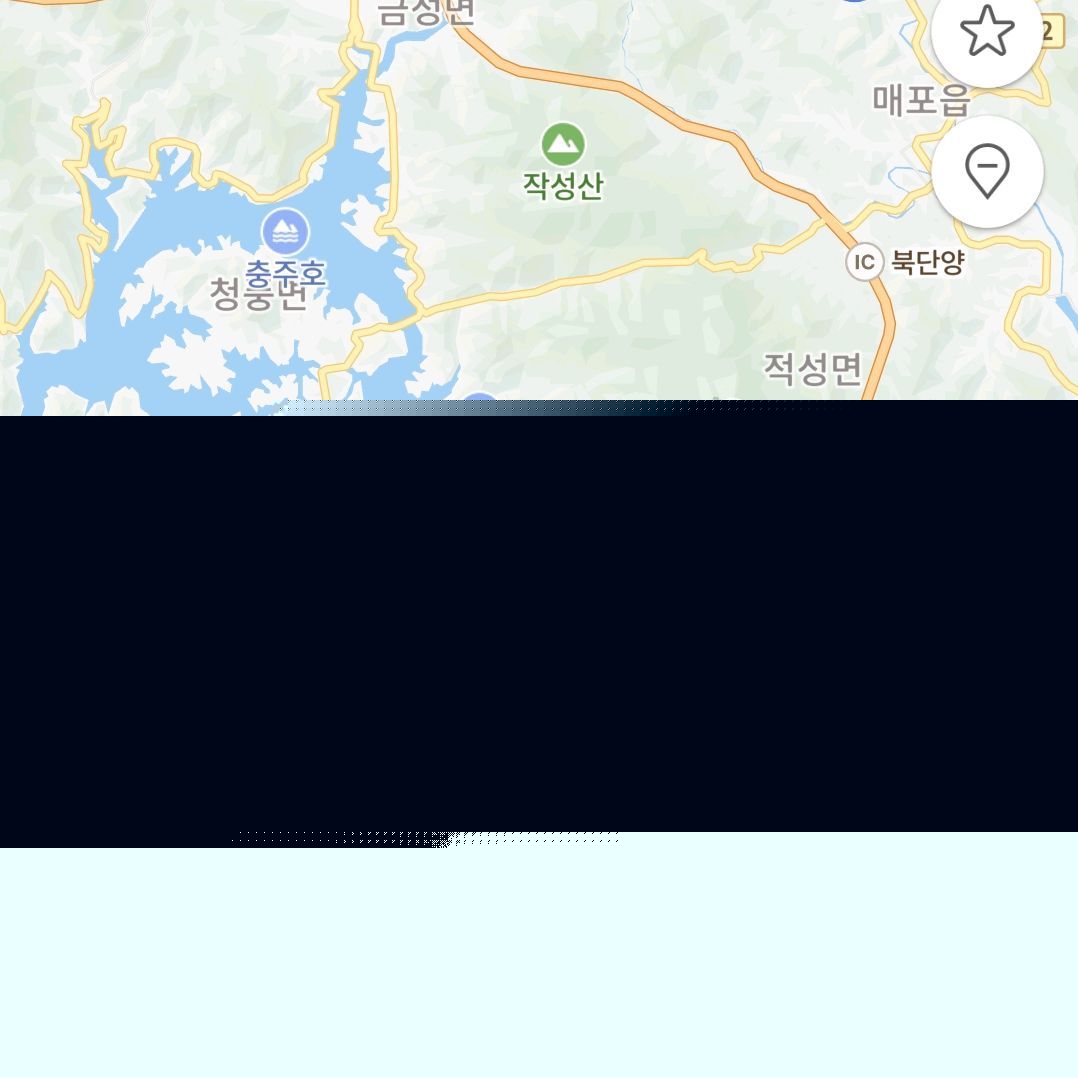Tap the 북단양 IC marker
This screenshot has height=1078, width=1078.
pos(865,262)
